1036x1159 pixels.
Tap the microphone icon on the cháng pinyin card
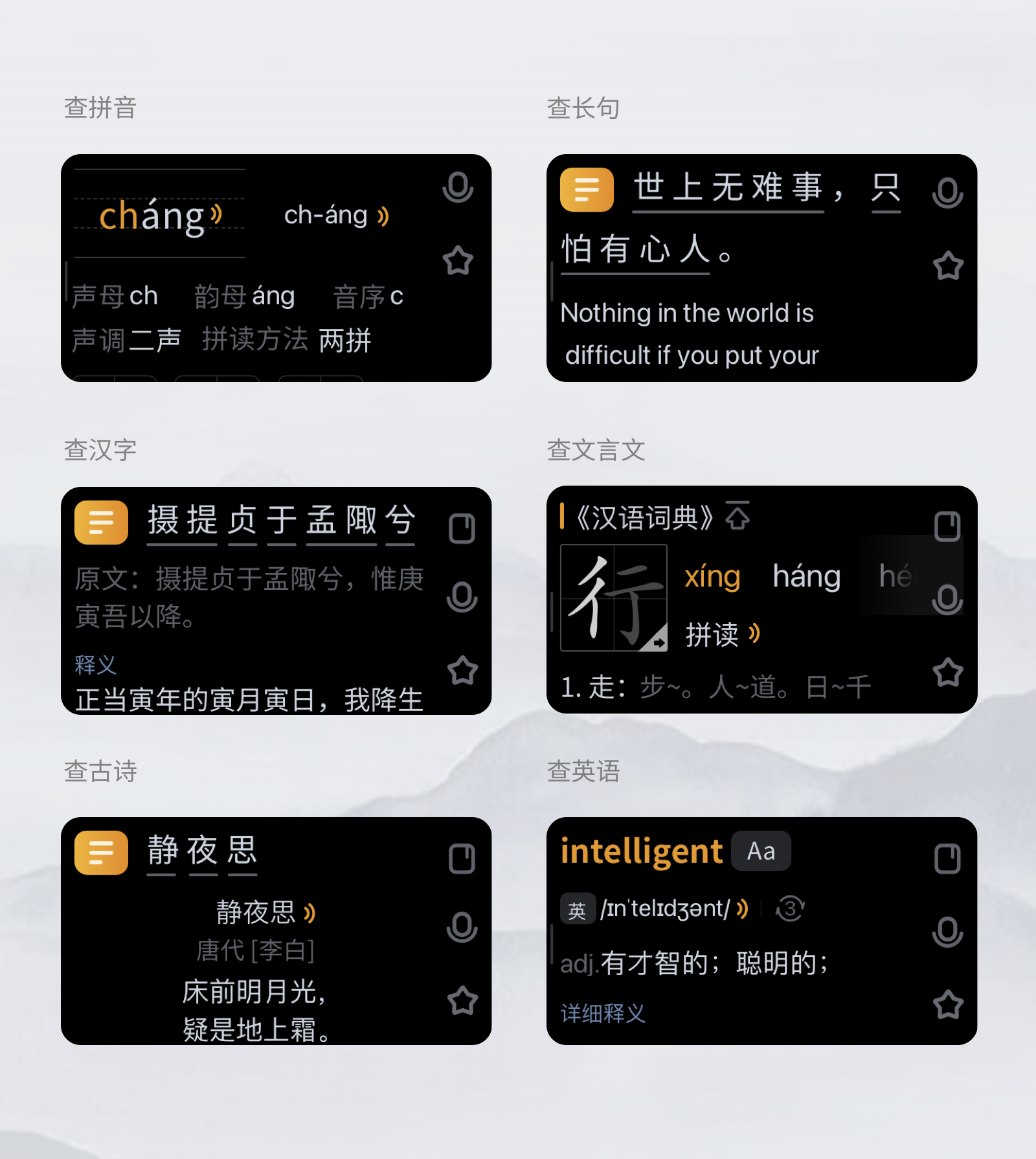click(458, 188)
